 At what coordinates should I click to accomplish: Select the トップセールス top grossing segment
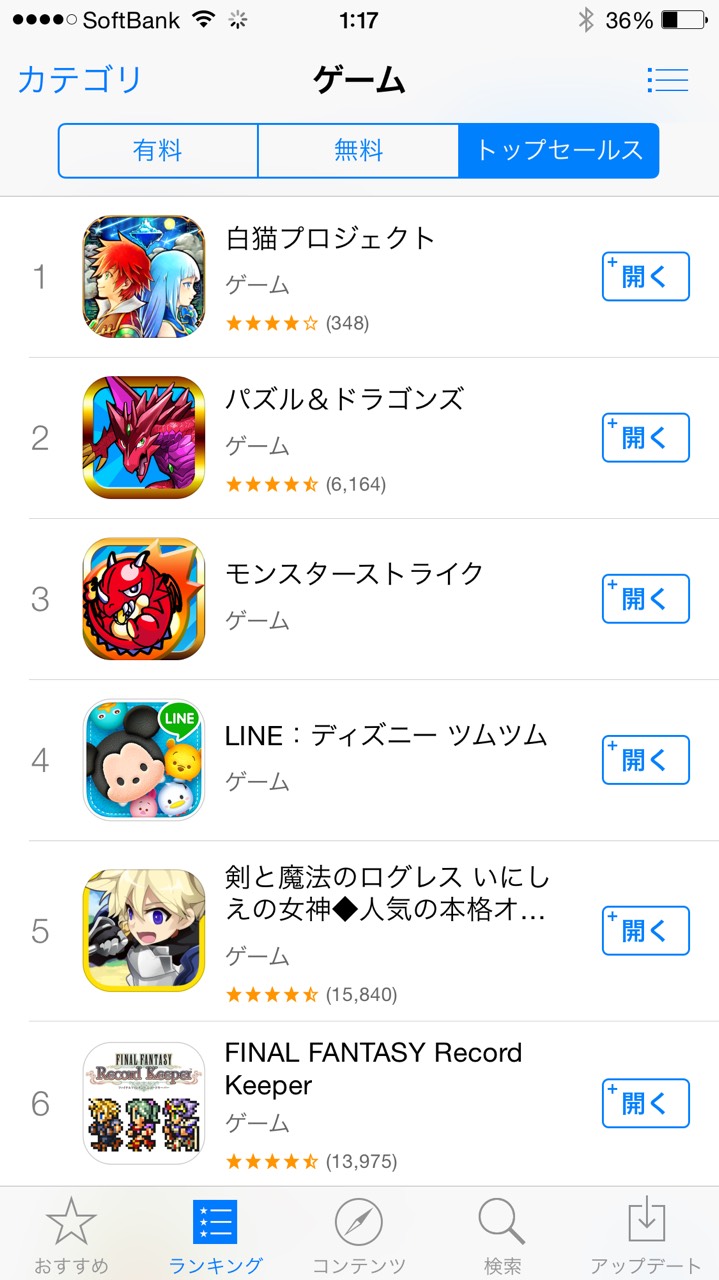[x=558, y=151]
